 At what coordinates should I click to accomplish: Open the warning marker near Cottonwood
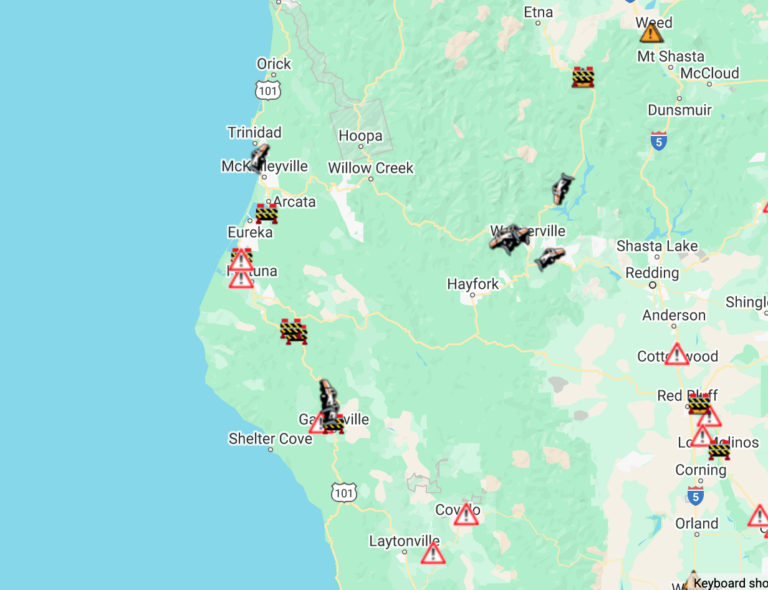(677, 355)
